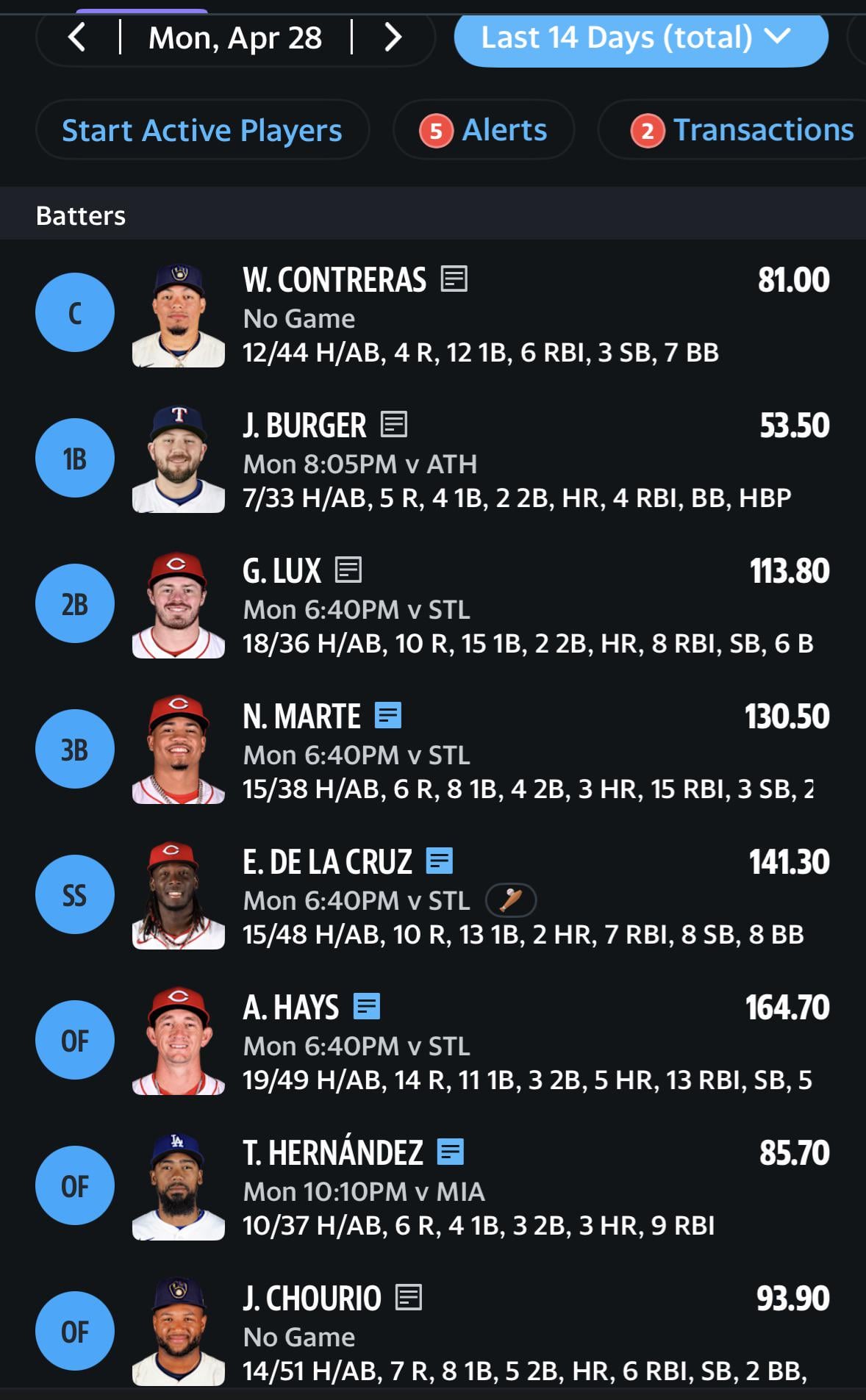Open the Alerts list
This screenshot has width=866, height=1400.
click(484, 130)
